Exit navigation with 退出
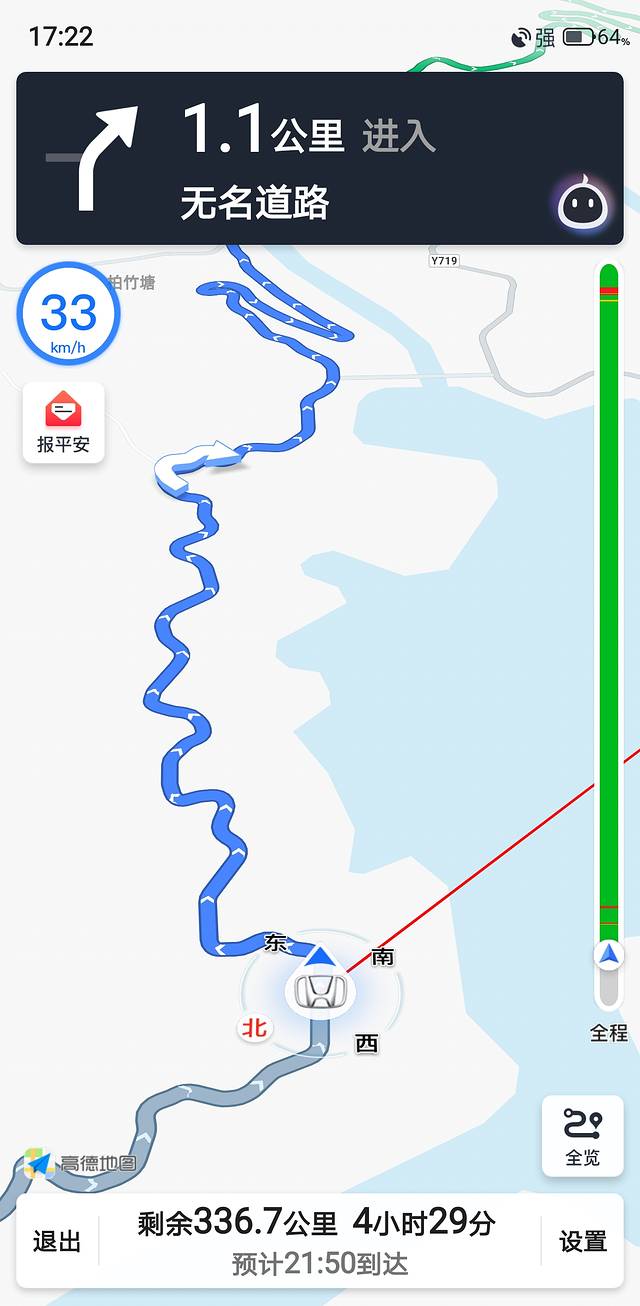The height and width of the screenshot is (1306, 640). click(57, 1241)
